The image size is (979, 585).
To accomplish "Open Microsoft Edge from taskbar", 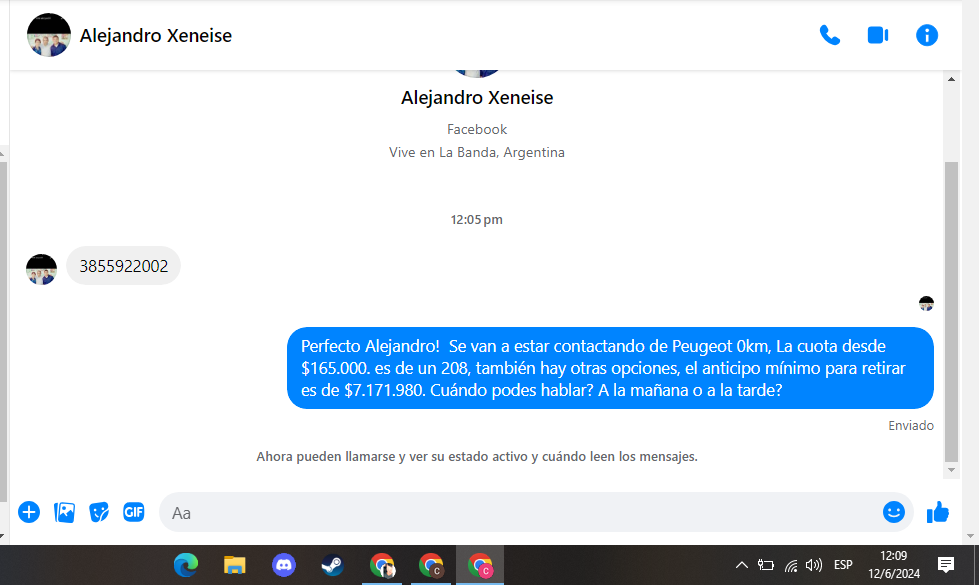I will (186, 565).
